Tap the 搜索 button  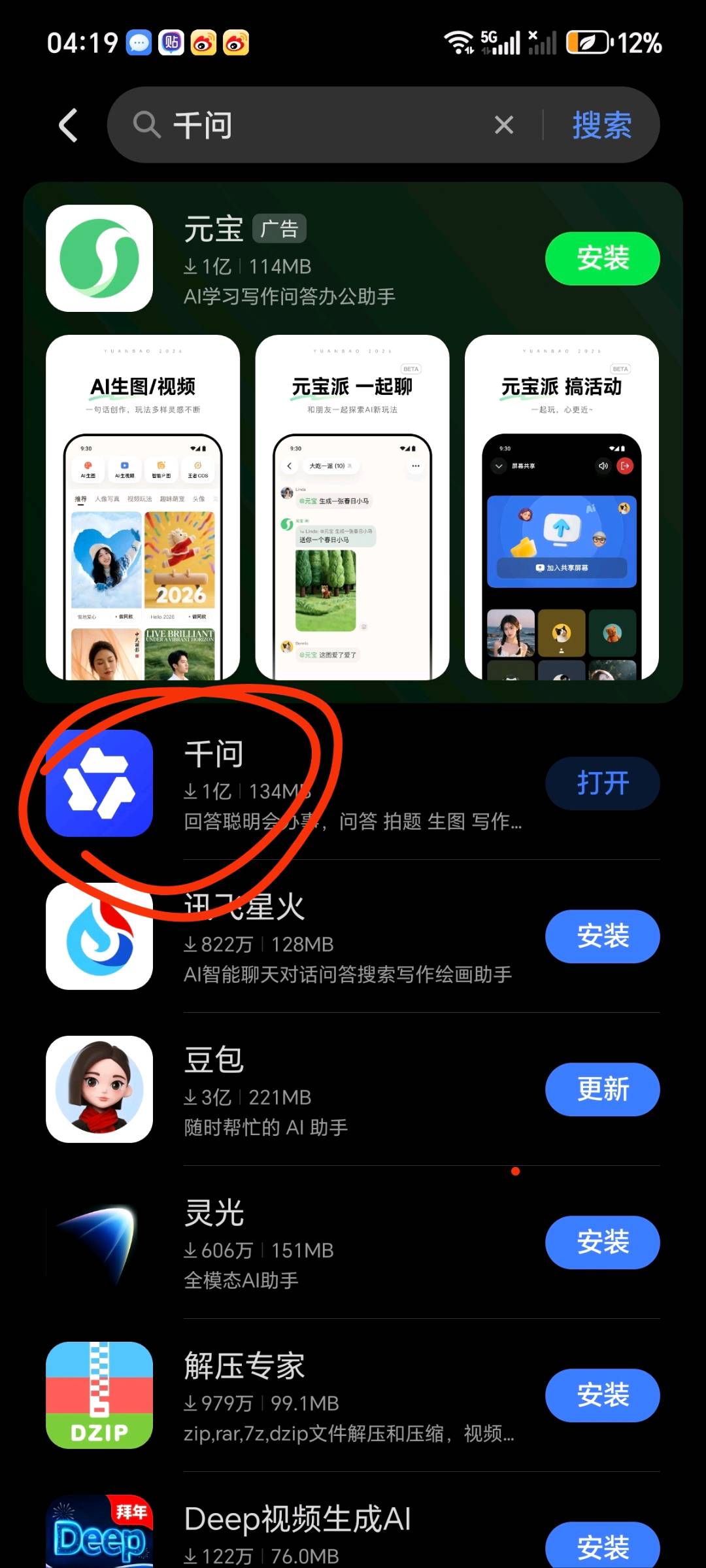601,125
